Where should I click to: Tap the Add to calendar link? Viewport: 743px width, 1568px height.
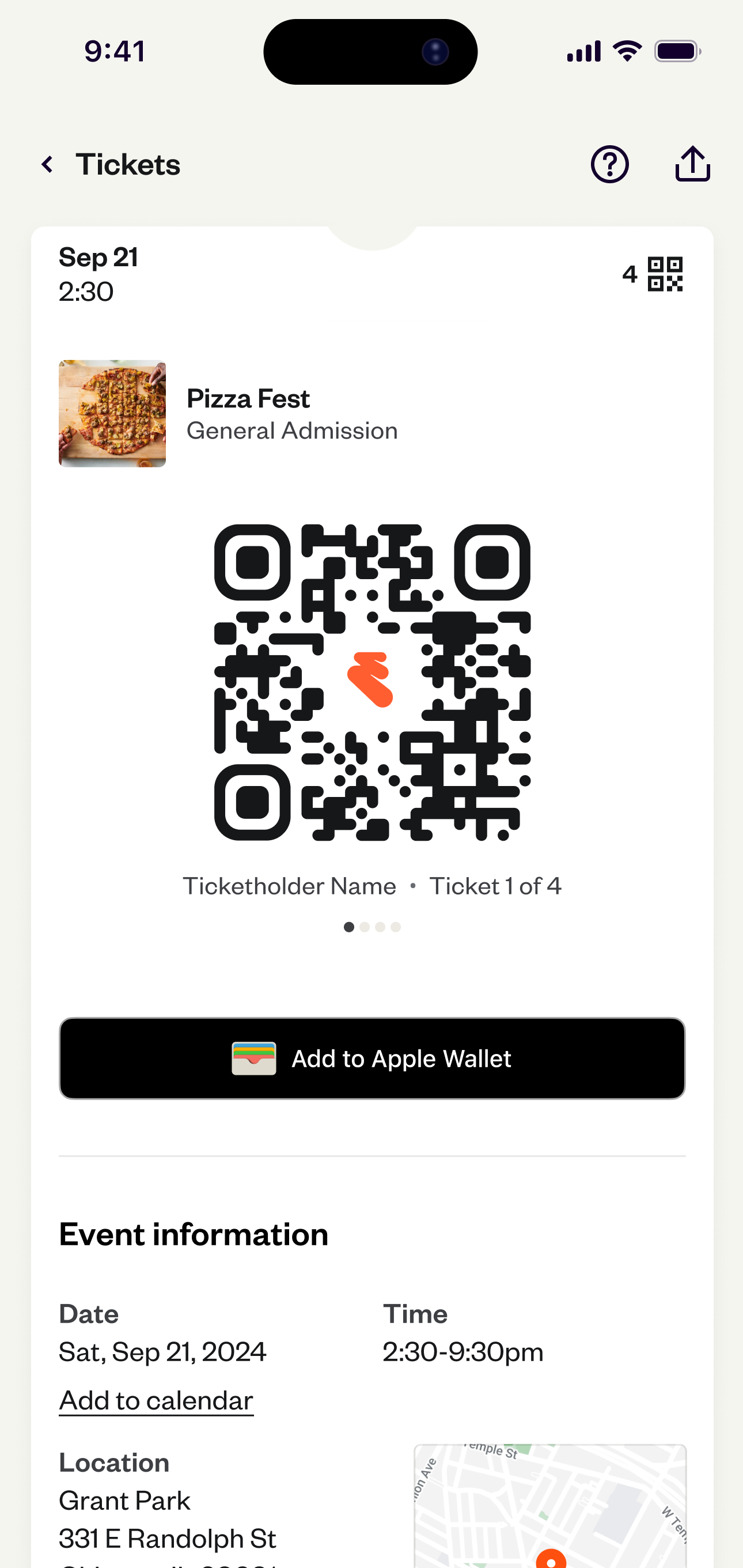[156, 1401]
